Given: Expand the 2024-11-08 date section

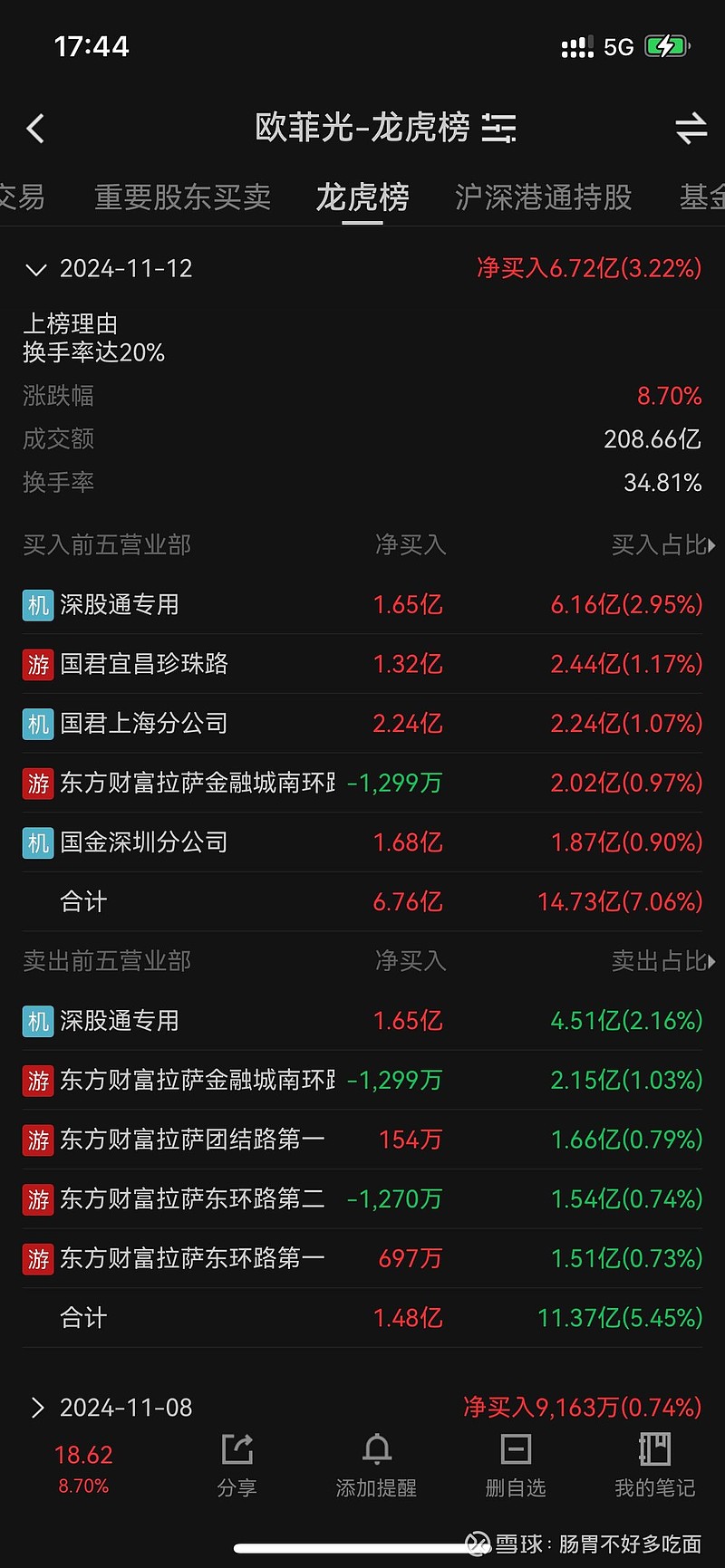Looking at the screenshot, I should pos(37,1408).
